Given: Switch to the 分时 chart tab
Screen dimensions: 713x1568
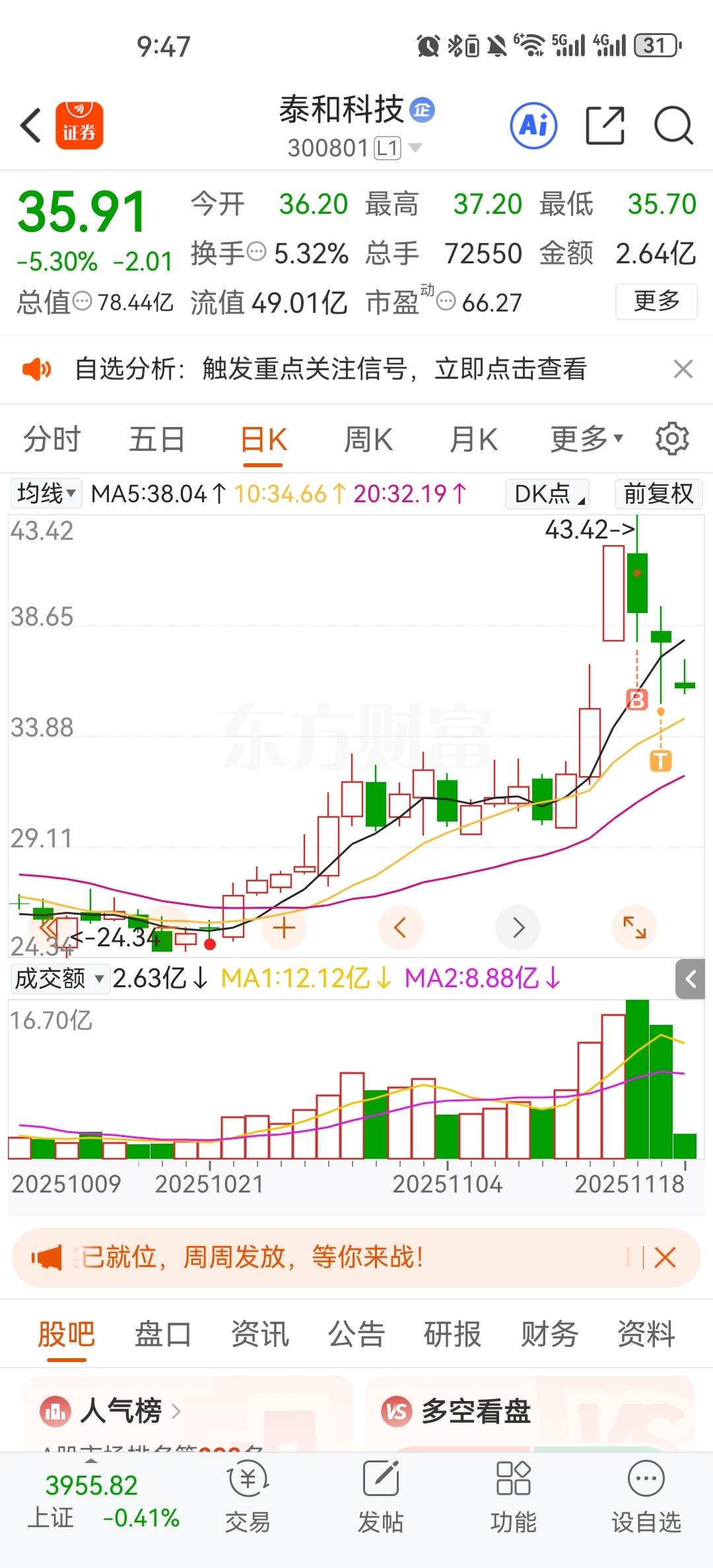Looking at the screenshot, I should click(51, 440).
